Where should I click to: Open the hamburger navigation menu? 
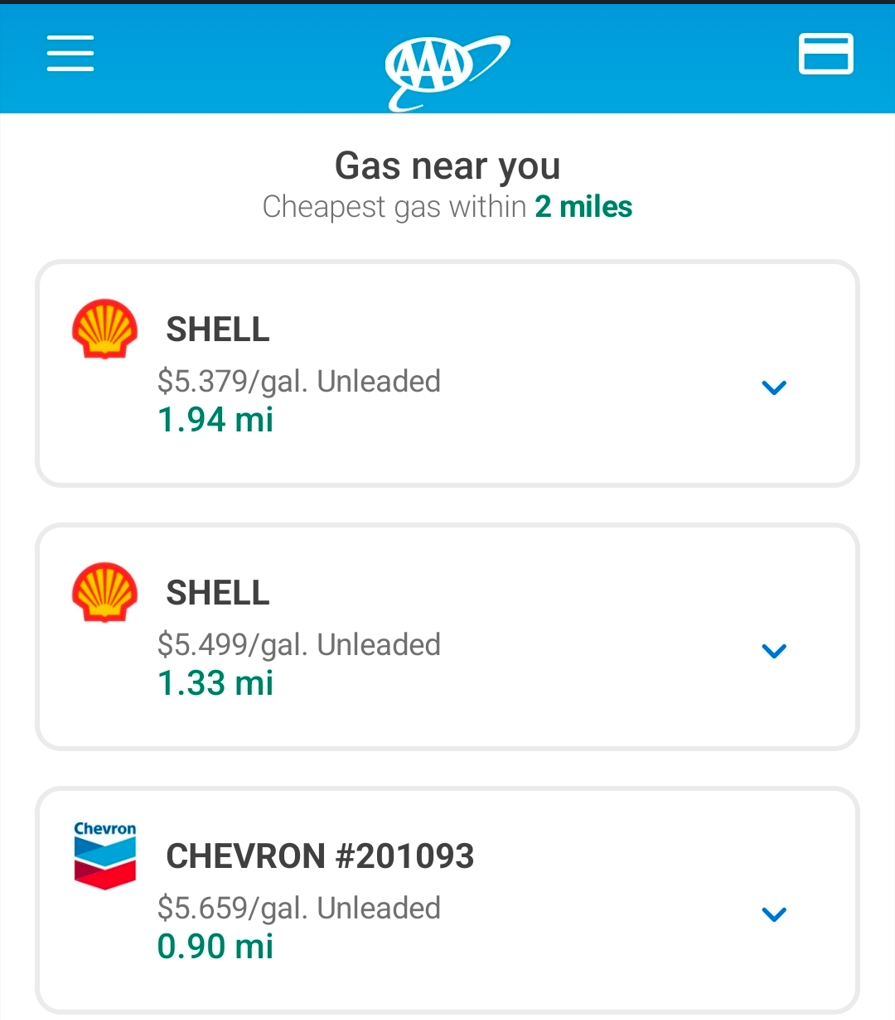(70, 54)
